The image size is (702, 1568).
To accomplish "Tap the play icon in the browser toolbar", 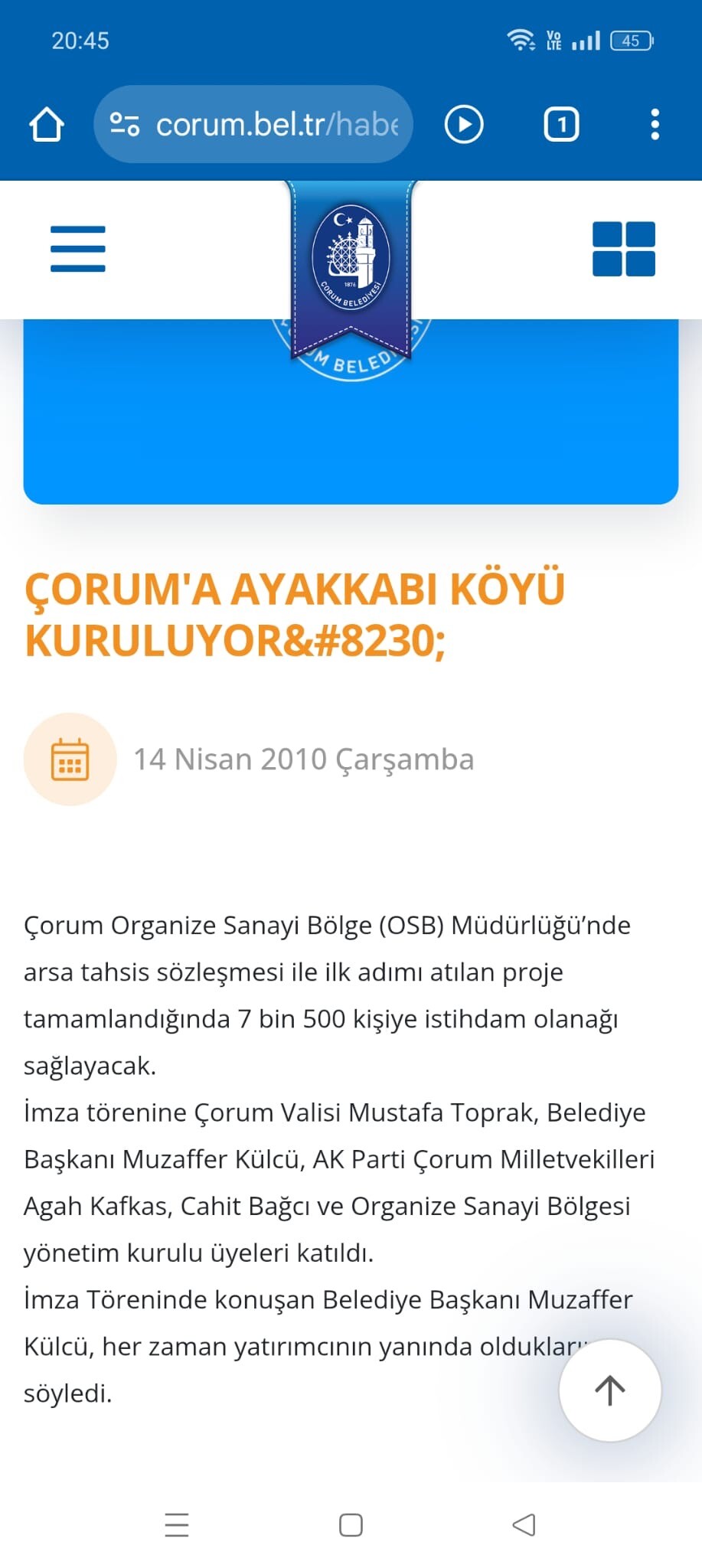I will click(x=463, y=124).
